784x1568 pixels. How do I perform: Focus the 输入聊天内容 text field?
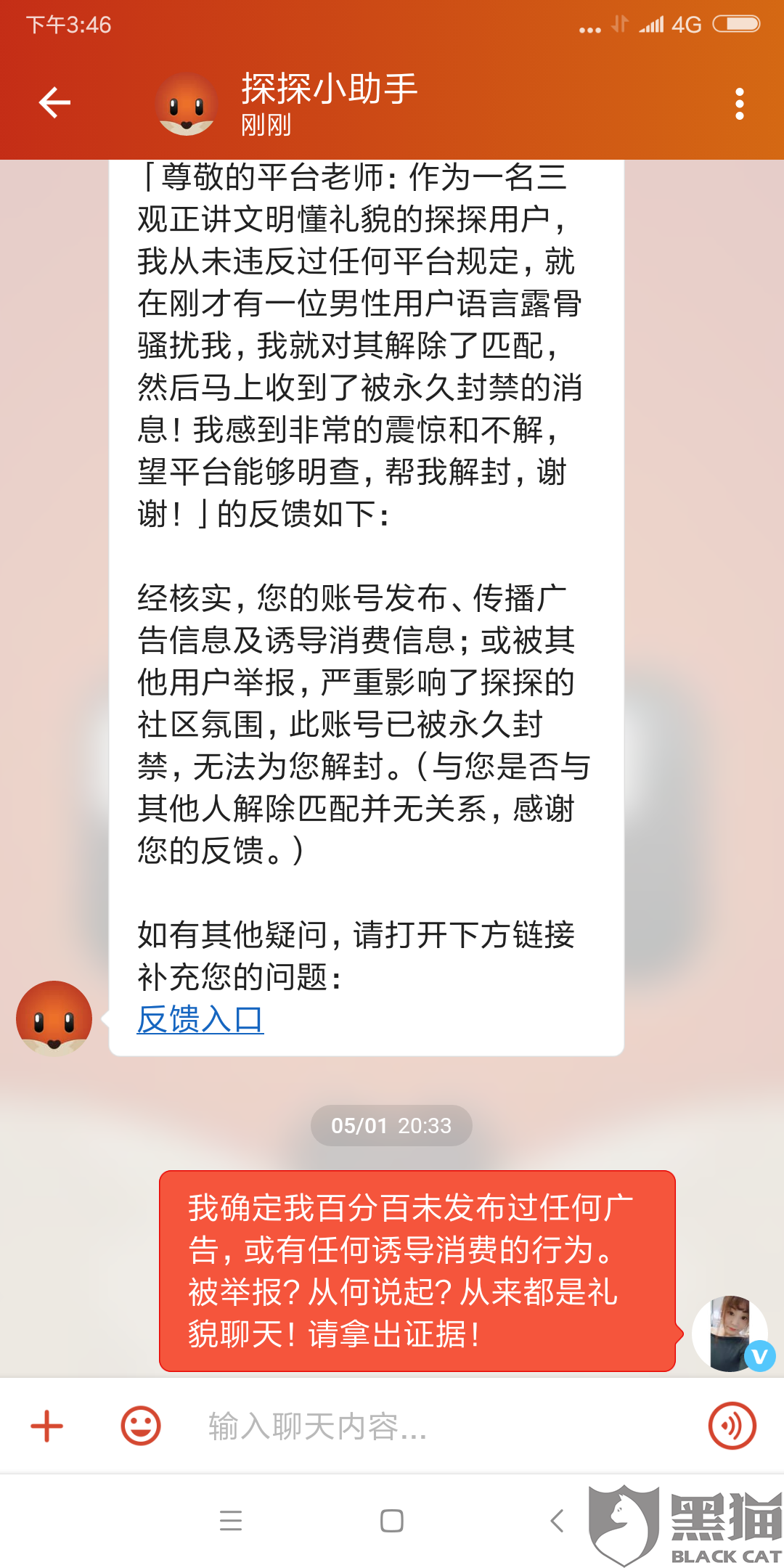(436, 1426)
